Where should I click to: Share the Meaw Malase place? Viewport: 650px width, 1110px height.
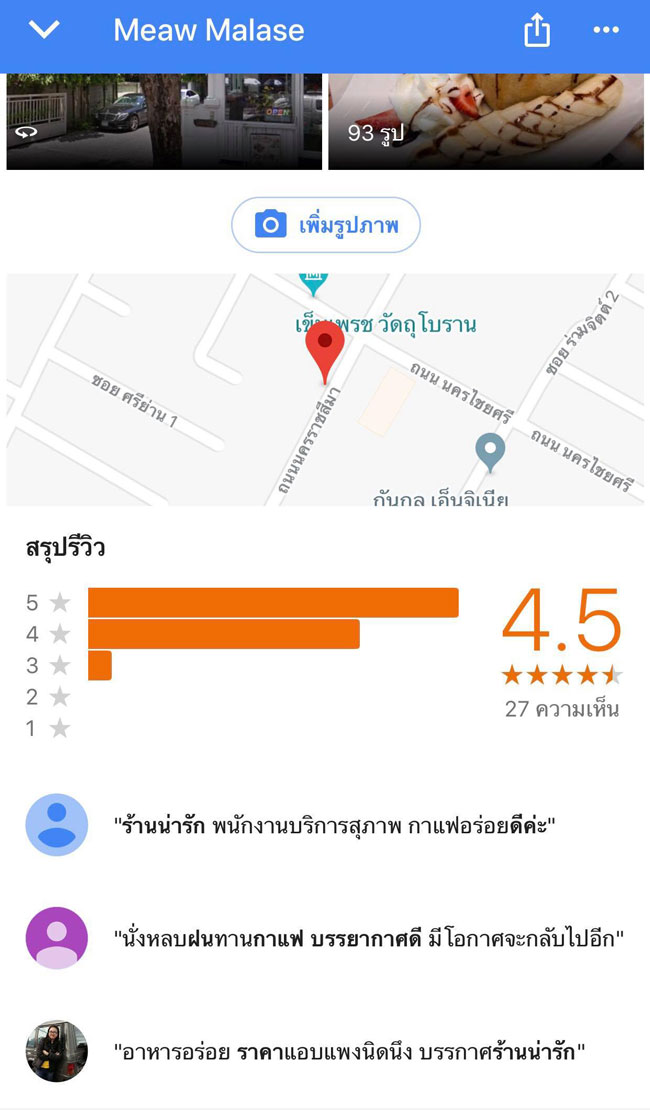click(537, 31)
